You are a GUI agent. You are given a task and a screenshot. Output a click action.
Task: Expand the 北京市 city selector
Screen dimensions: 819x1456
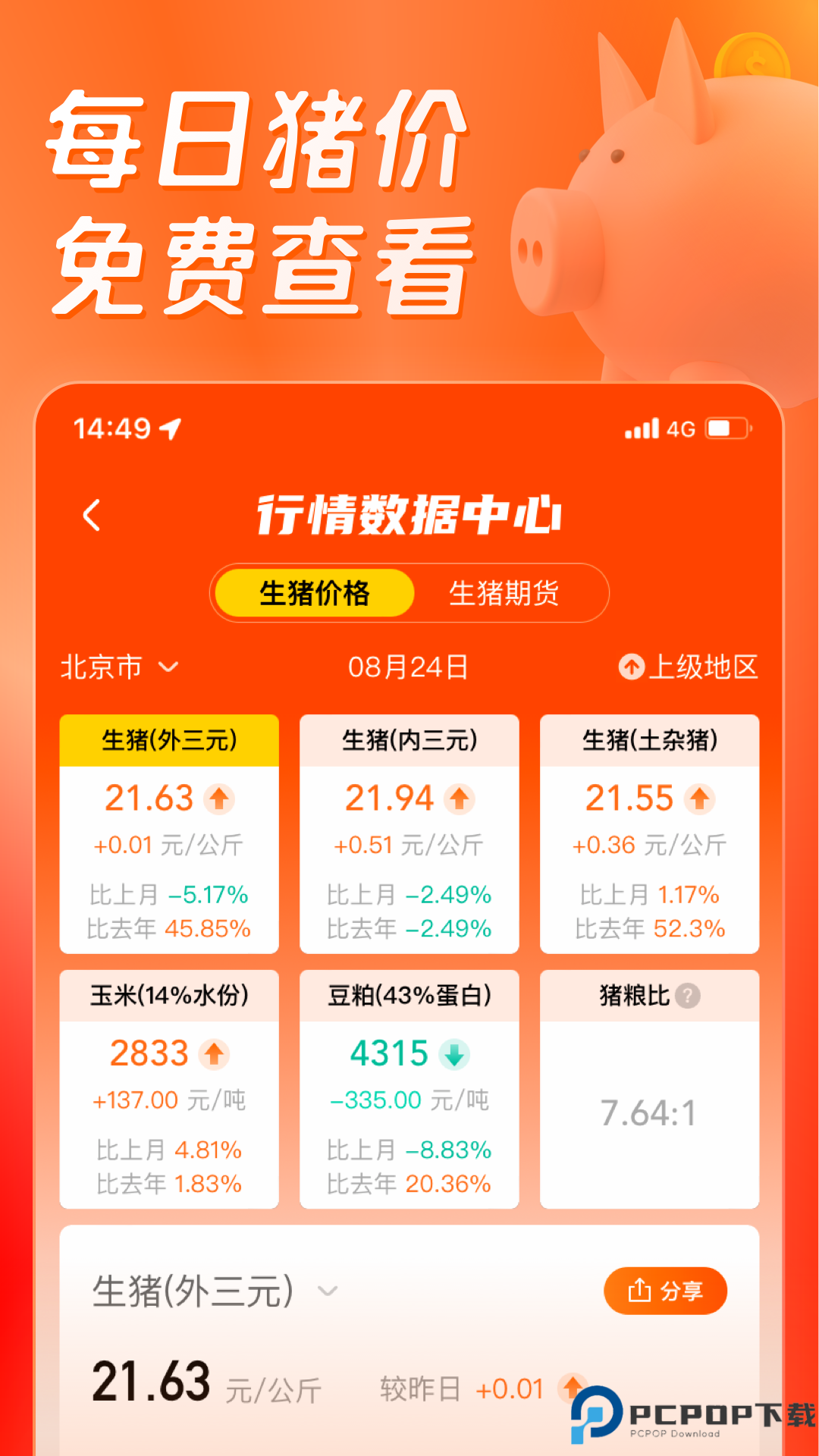120,667
